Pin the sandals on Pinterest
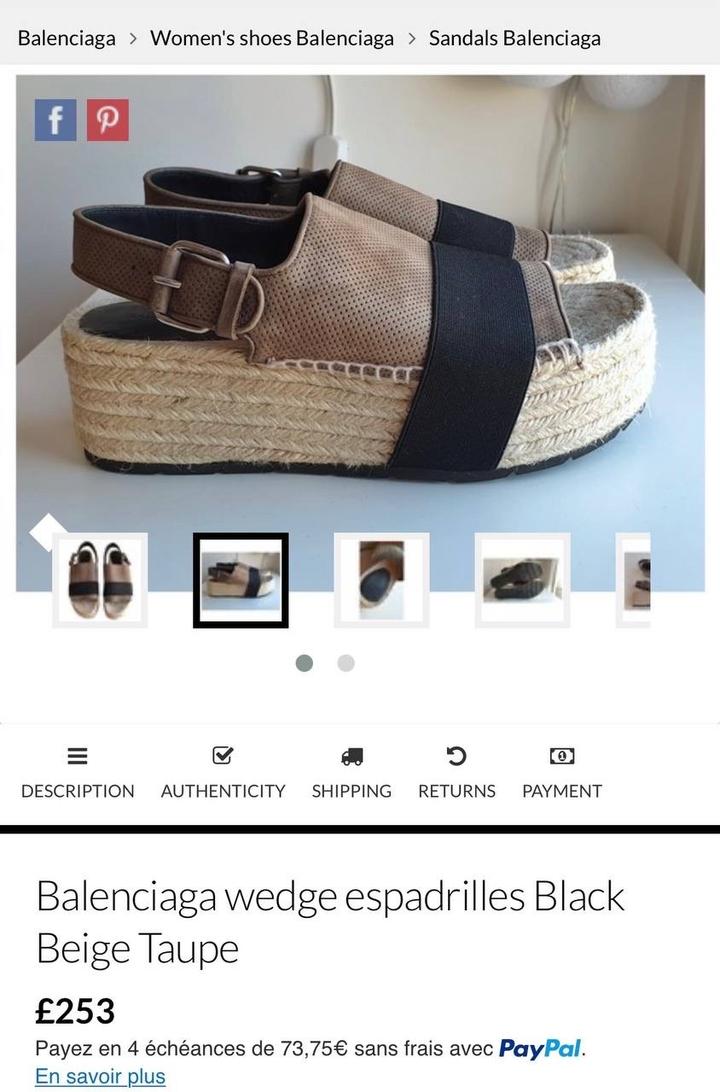 click(x=107, y=120)
